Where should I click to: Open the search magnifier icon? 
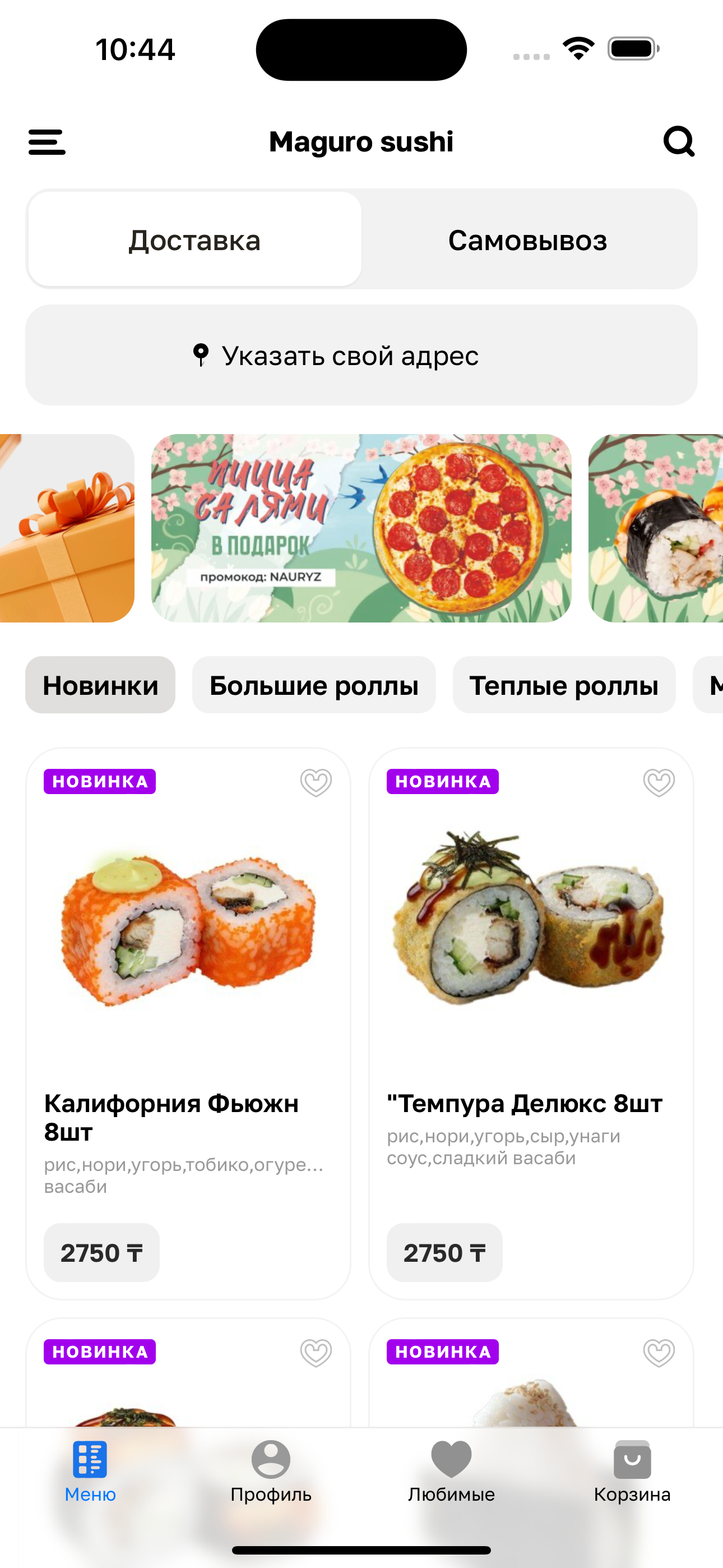pos(679,142)
